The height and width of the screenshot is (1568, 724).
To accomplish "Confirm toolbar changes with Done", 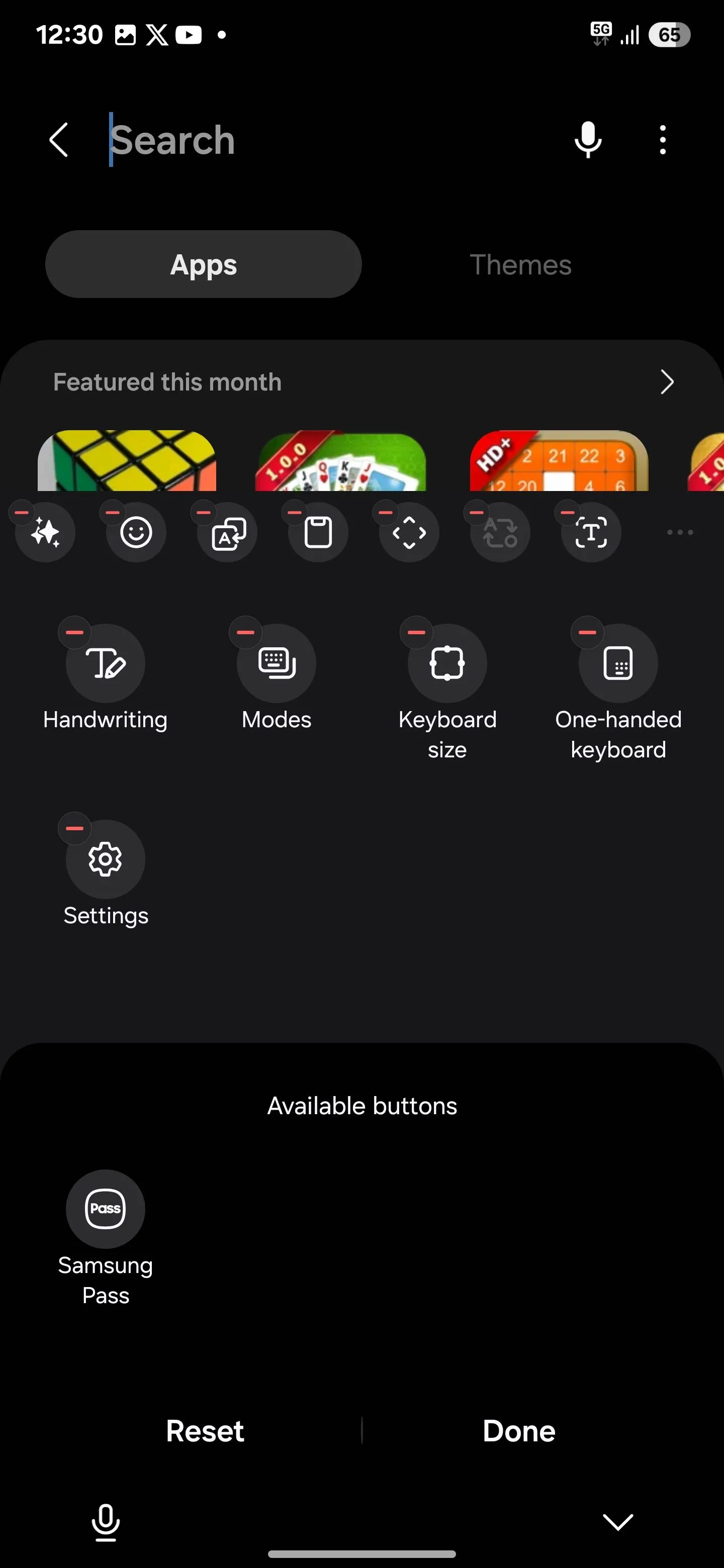I will [x=519, y=1430].
